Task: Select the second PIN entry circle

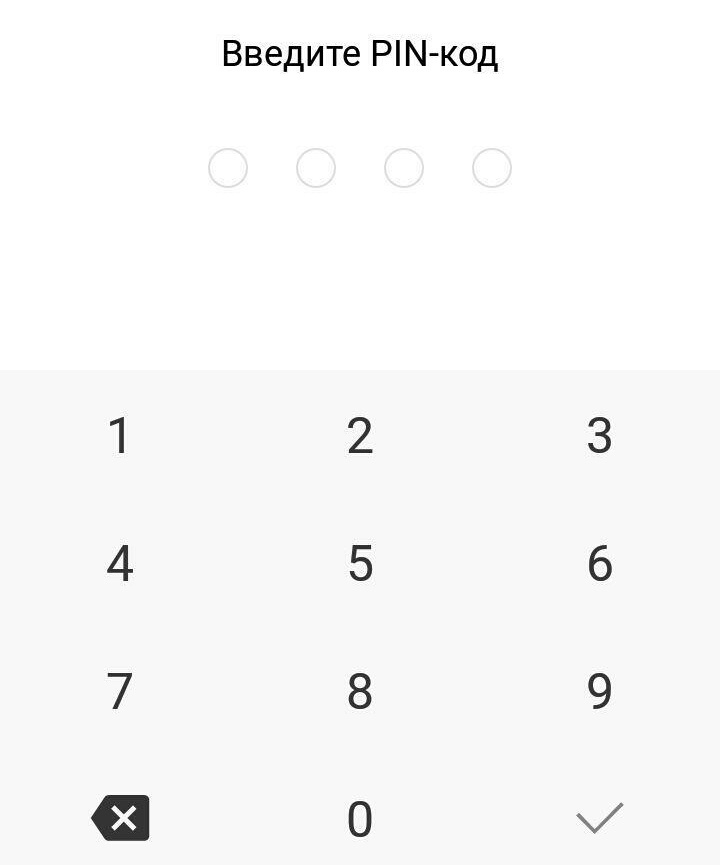Action: tap(316, 168)
